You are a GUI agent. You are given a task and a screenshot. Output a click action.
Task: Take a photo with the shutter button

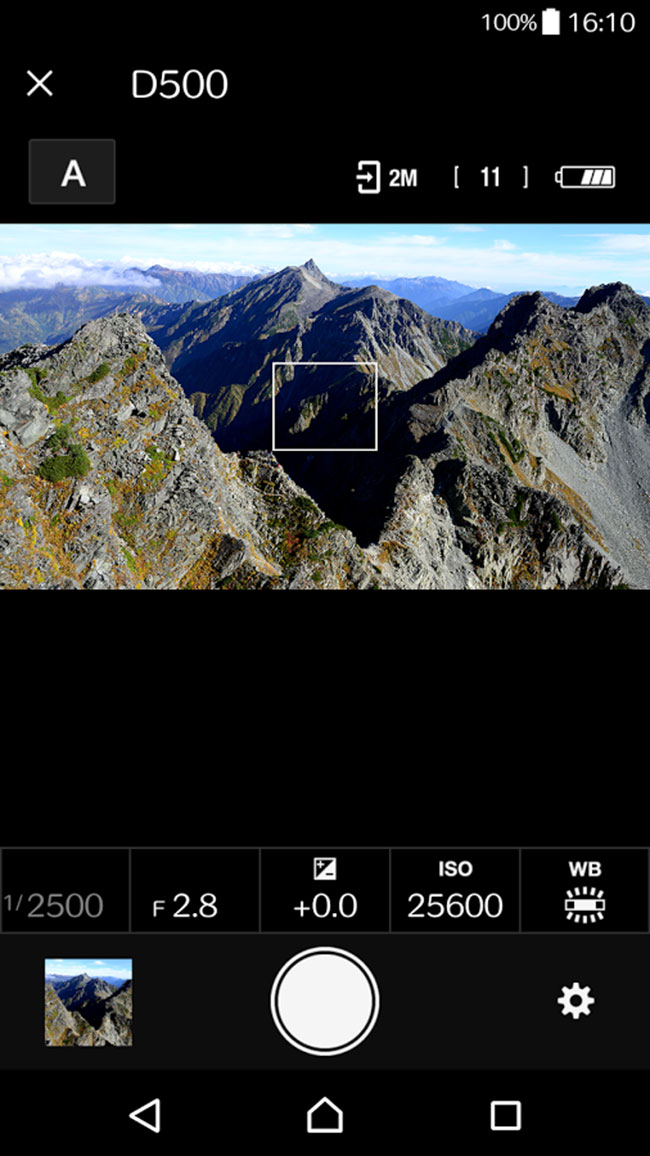(x=325, y=1001)
